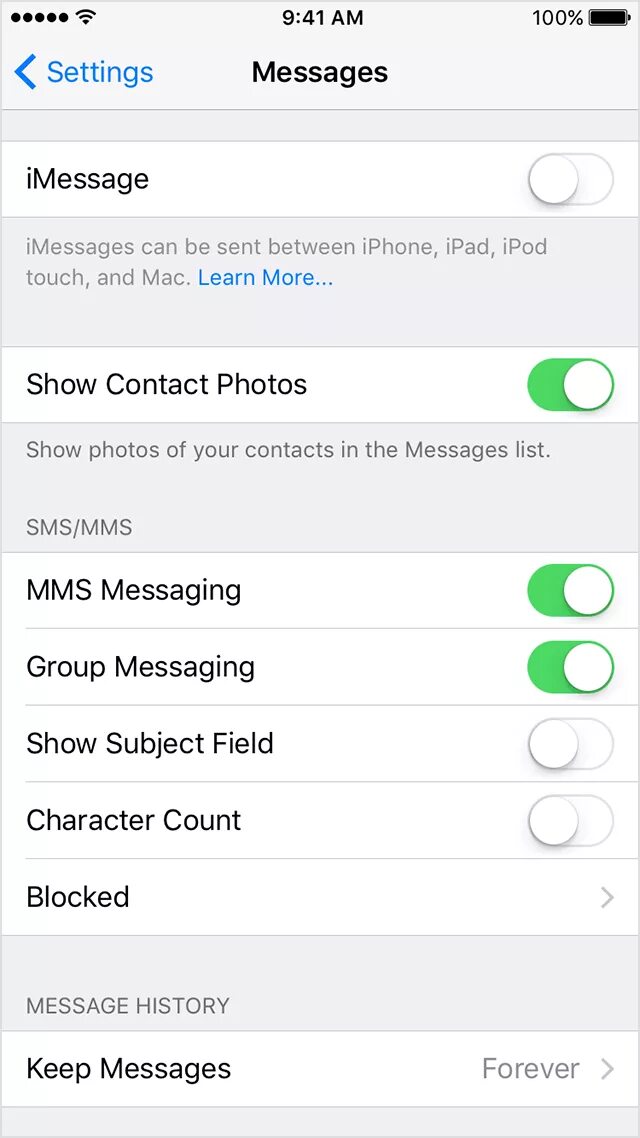
Task: Go back to Settings
Action: click(x=83, y=73)
